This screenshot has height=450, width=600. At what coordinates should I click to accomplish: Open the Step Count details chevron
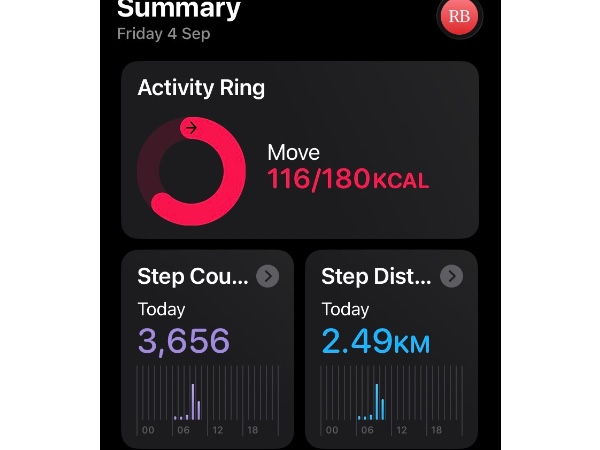pyautogui.click(x=267, y=276)
